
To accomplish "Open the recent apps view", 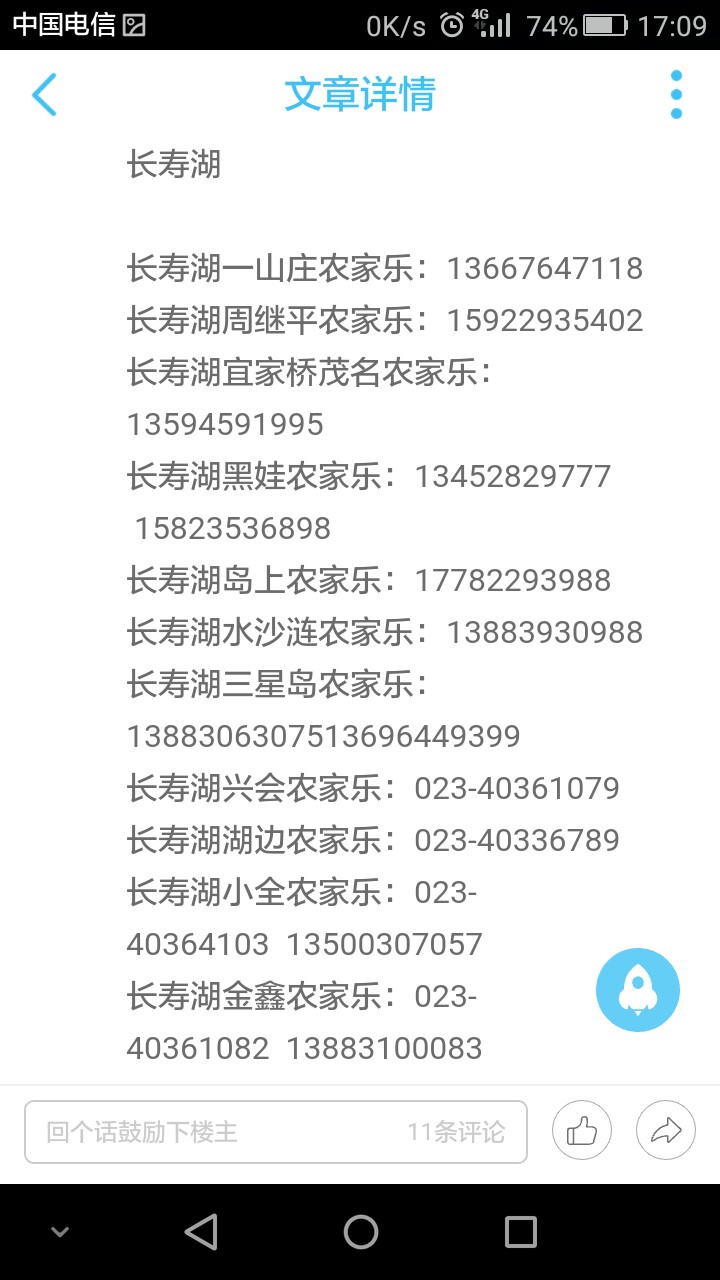I will click(x=521, y=1232).
